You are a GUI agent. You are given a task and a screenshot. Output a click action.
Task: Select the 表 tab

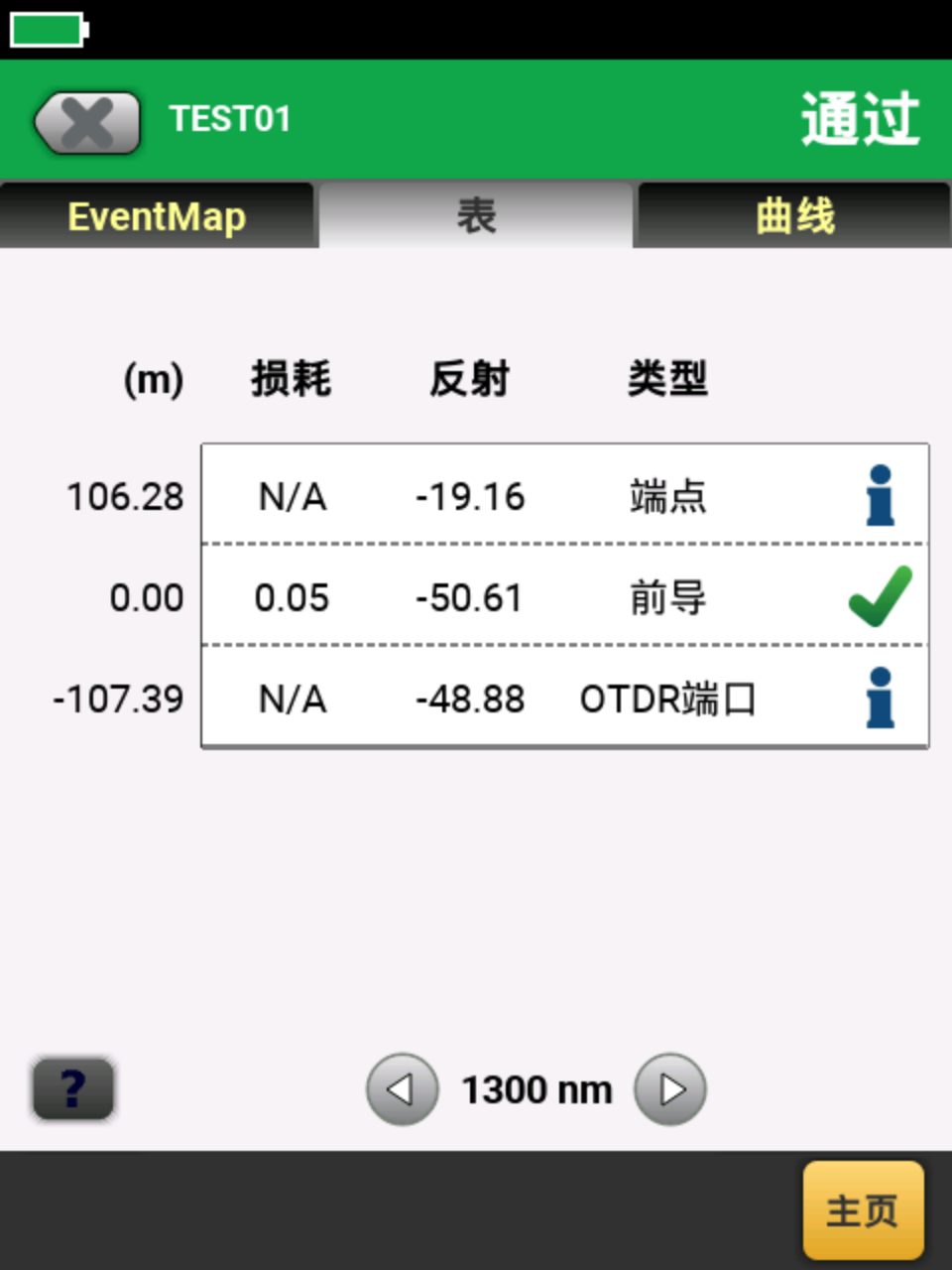pos(476,215)
